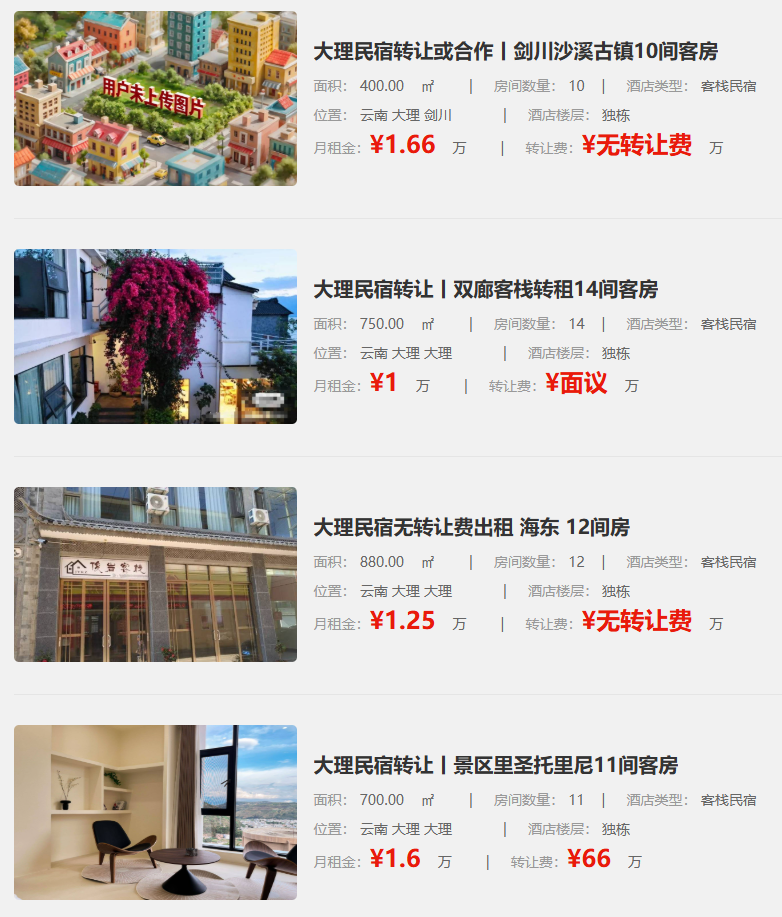Tap the 双廊客栈转租14间客房 listing title
782x917 pixels.
click(485, 290)
